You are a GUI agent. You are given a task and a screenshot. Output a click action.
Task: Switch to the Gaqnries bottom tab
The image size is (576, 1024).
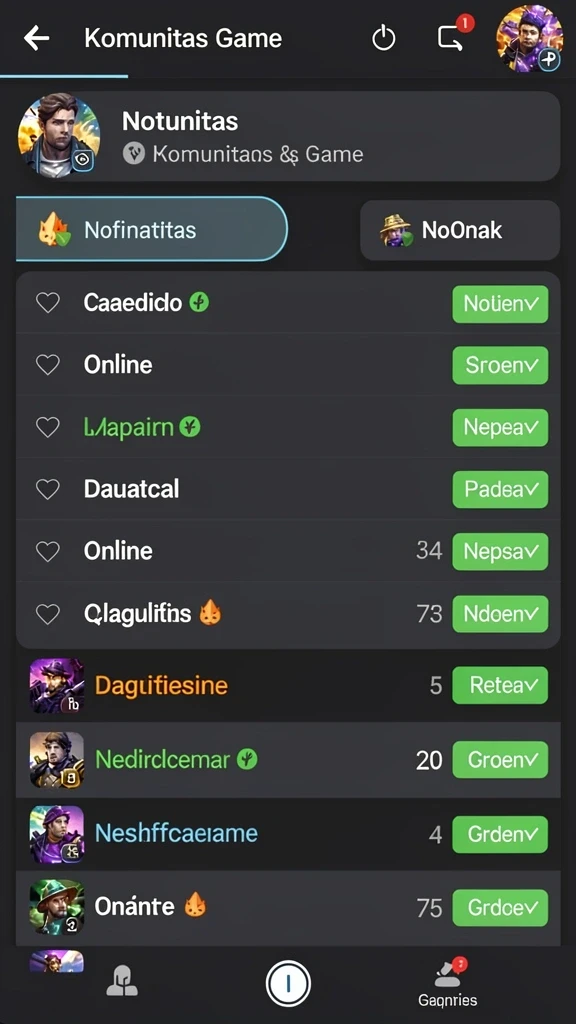tap(448, 983)
